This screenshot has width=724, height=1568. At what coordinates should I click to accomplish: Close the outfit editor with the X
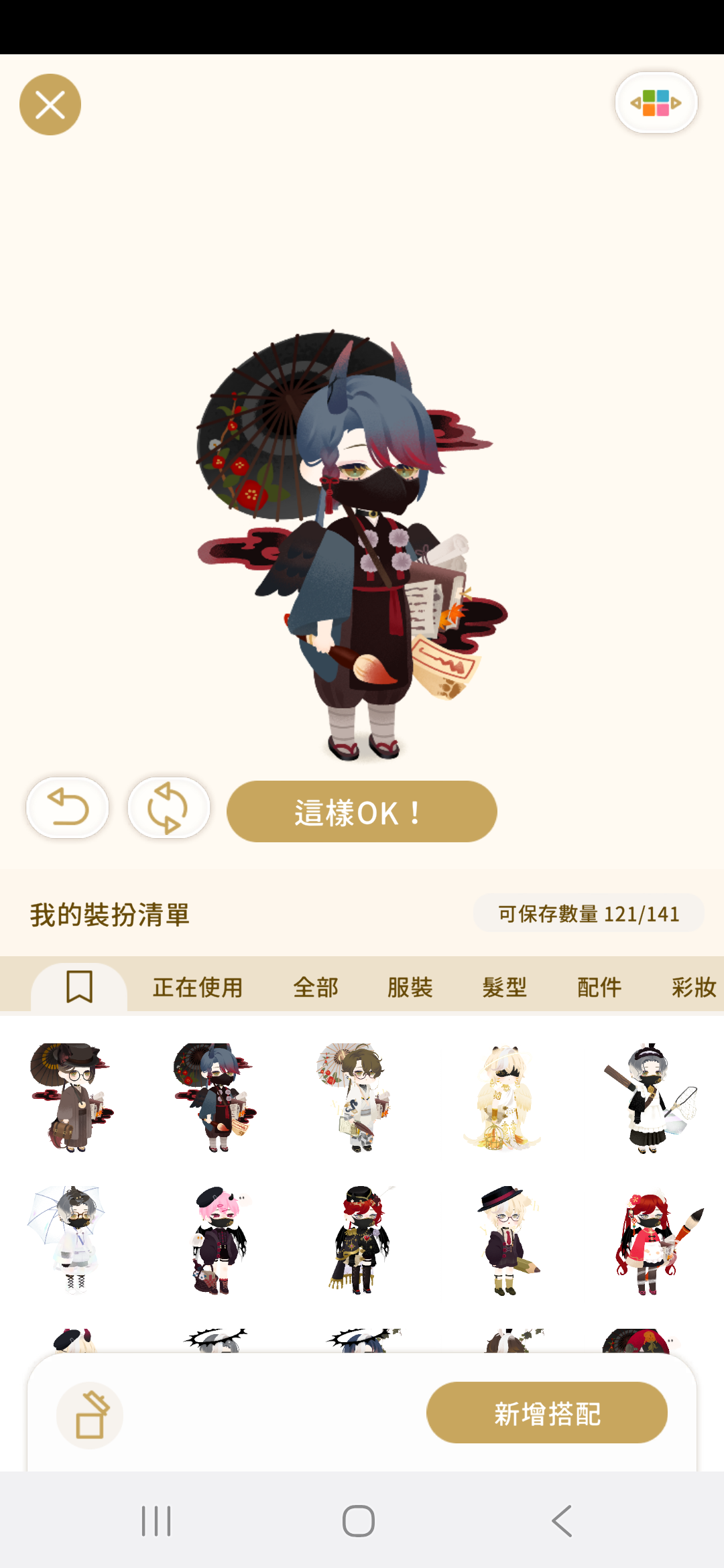click(x=50, y=105)
